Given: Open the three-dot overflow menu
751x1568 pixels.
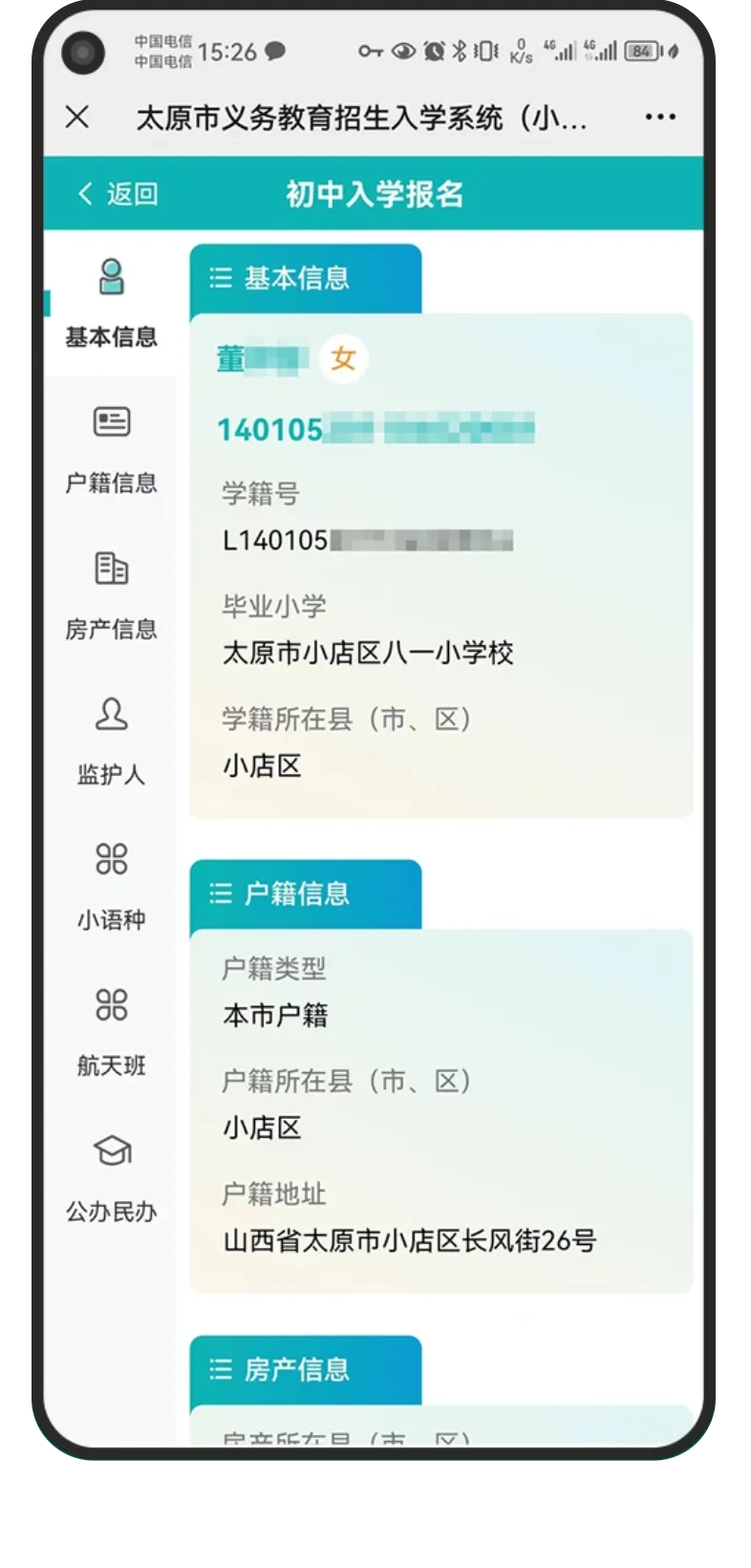Looking at the screenshot, I should (x=660, y=118).
